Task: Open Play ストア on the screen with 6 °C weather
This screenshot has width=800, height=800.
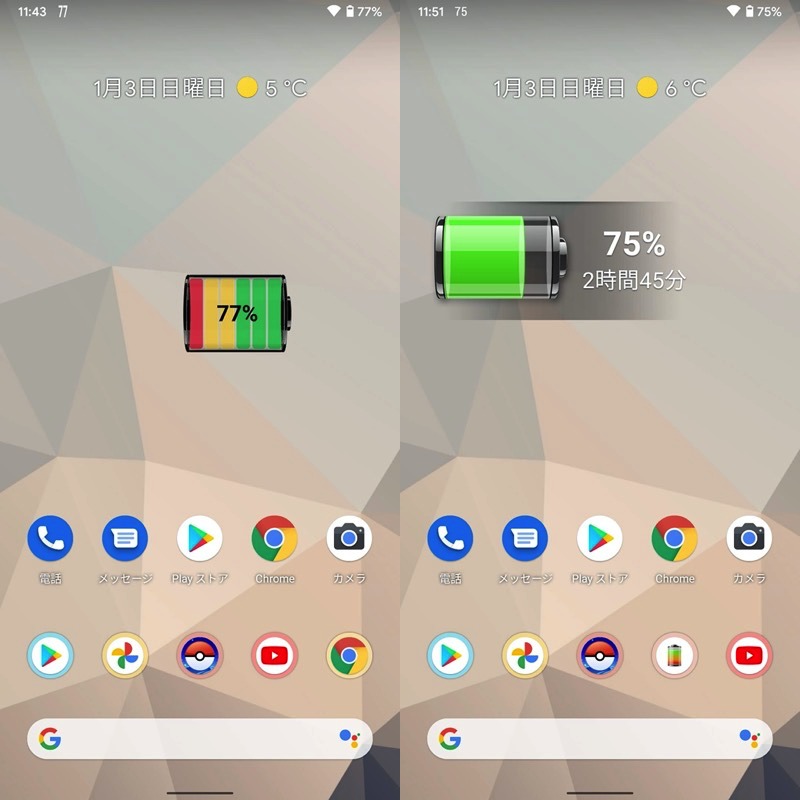Action: [599, 540]
